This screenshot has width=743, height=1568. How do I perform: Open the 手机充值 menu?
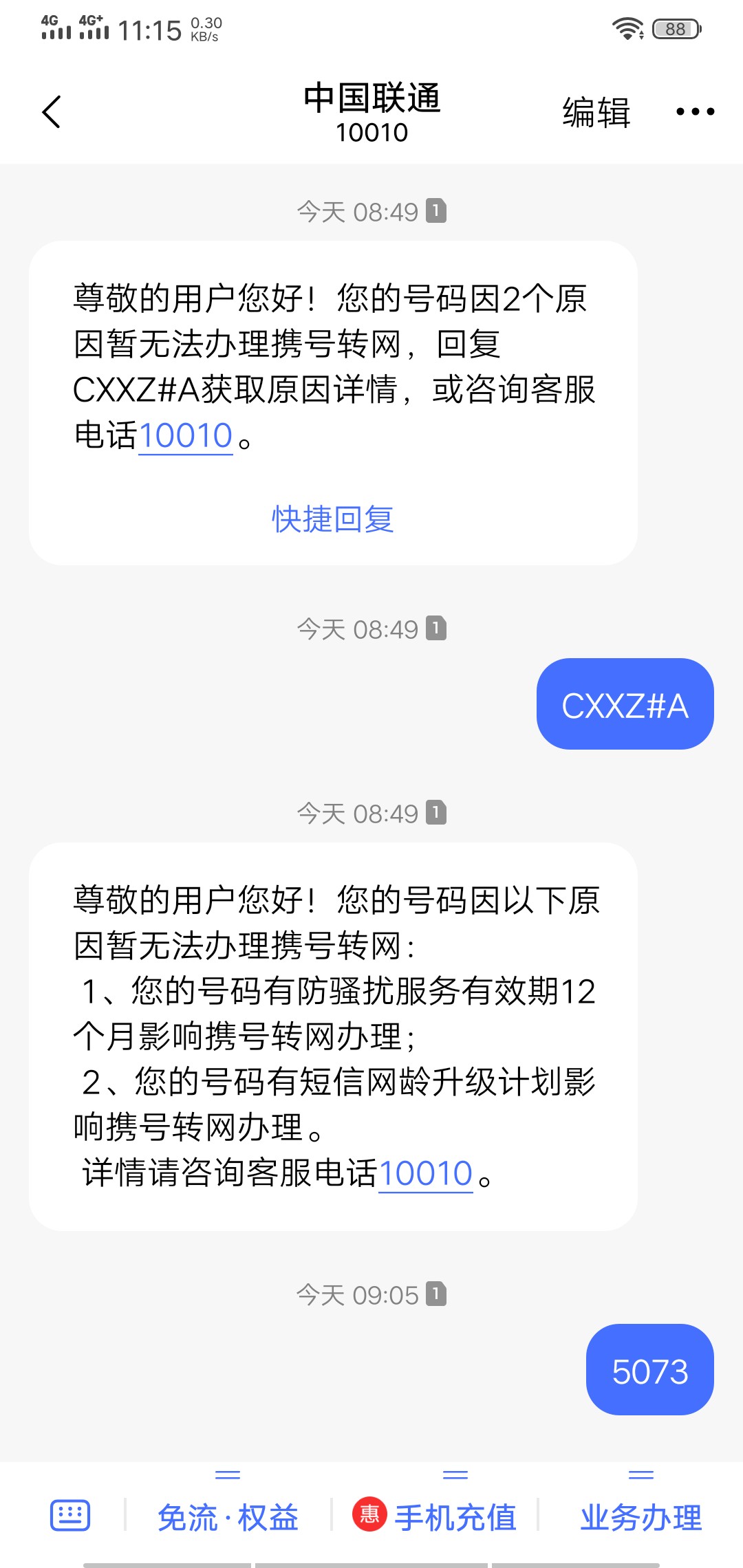click(x=435, y=1516)
